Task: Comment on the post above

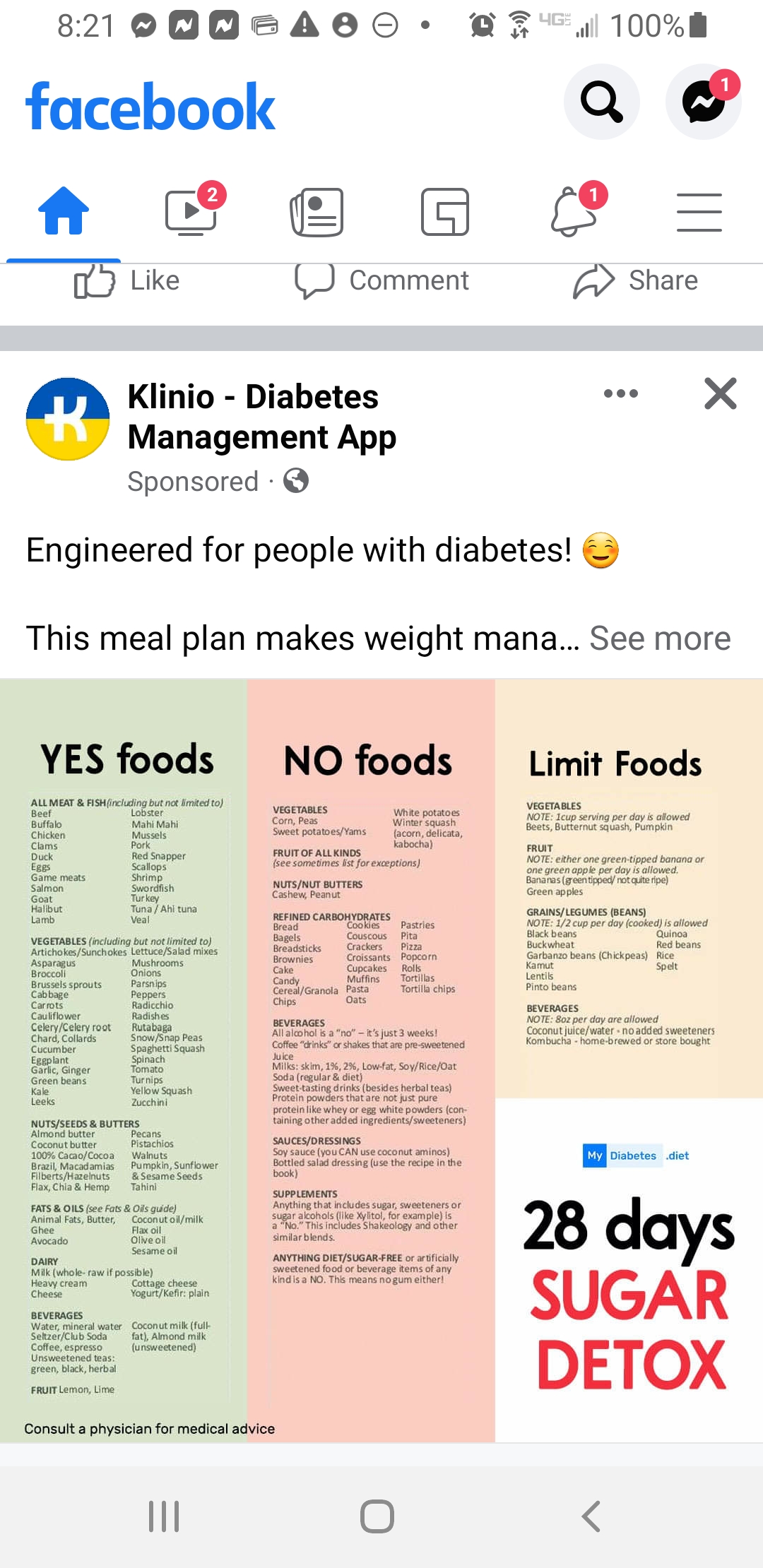Action: pos(381,280)
